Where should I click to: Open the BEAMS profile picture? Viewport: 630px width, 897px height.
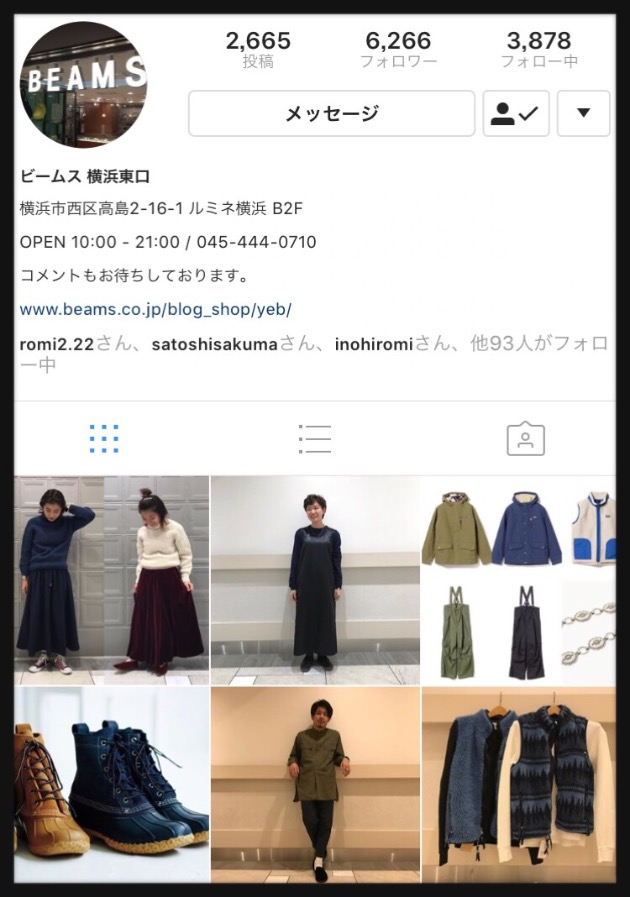(84, 84)
